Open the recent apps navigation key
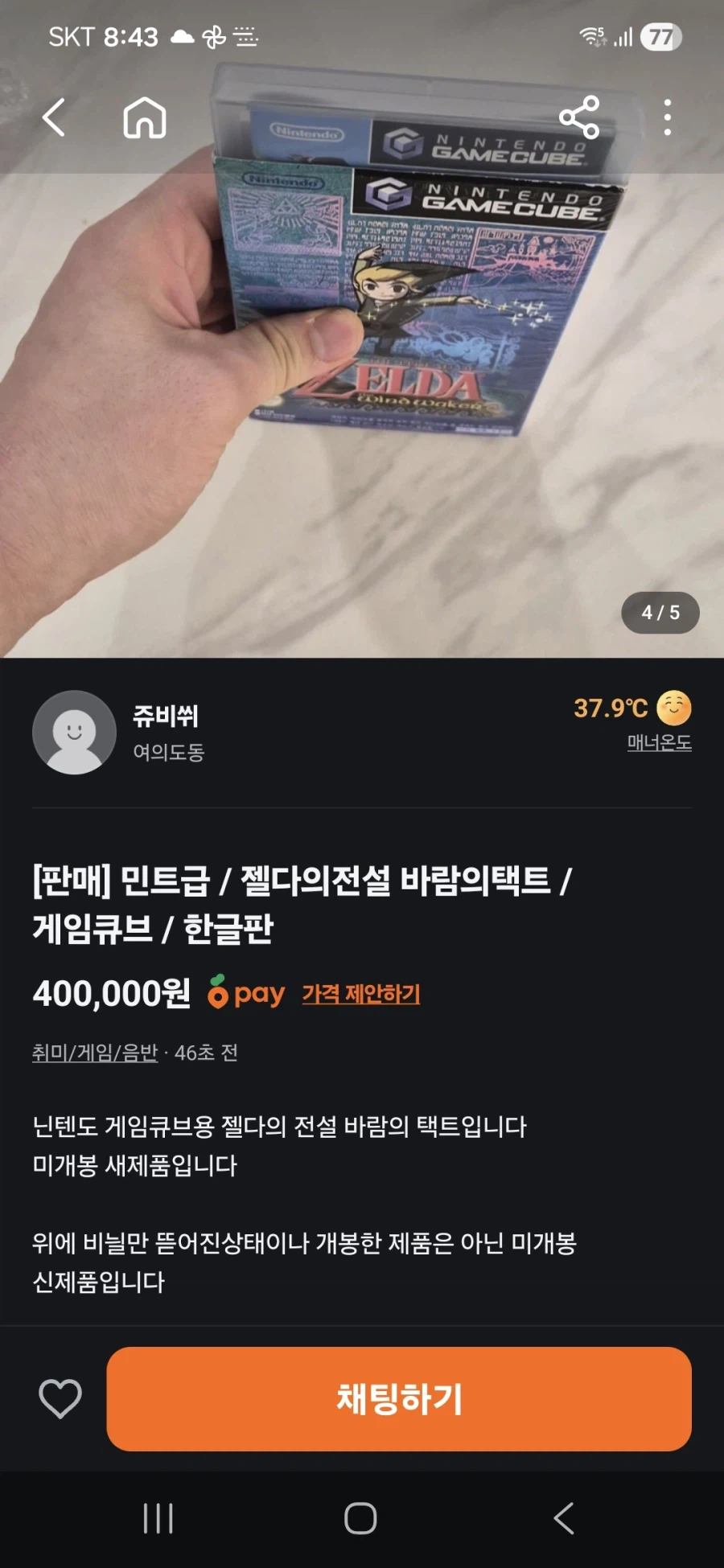 click(158, 1518)
